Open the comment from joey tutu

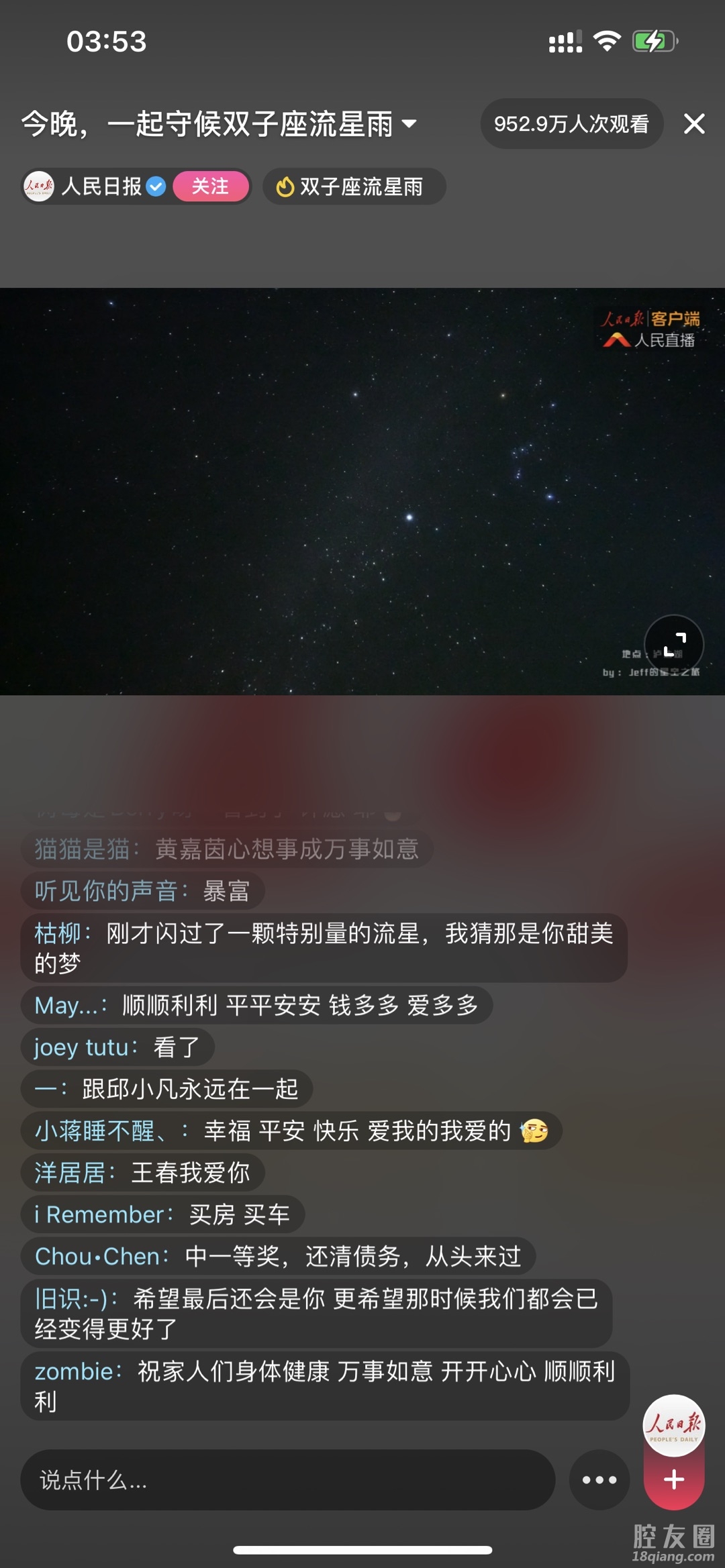click(117, 1047)
